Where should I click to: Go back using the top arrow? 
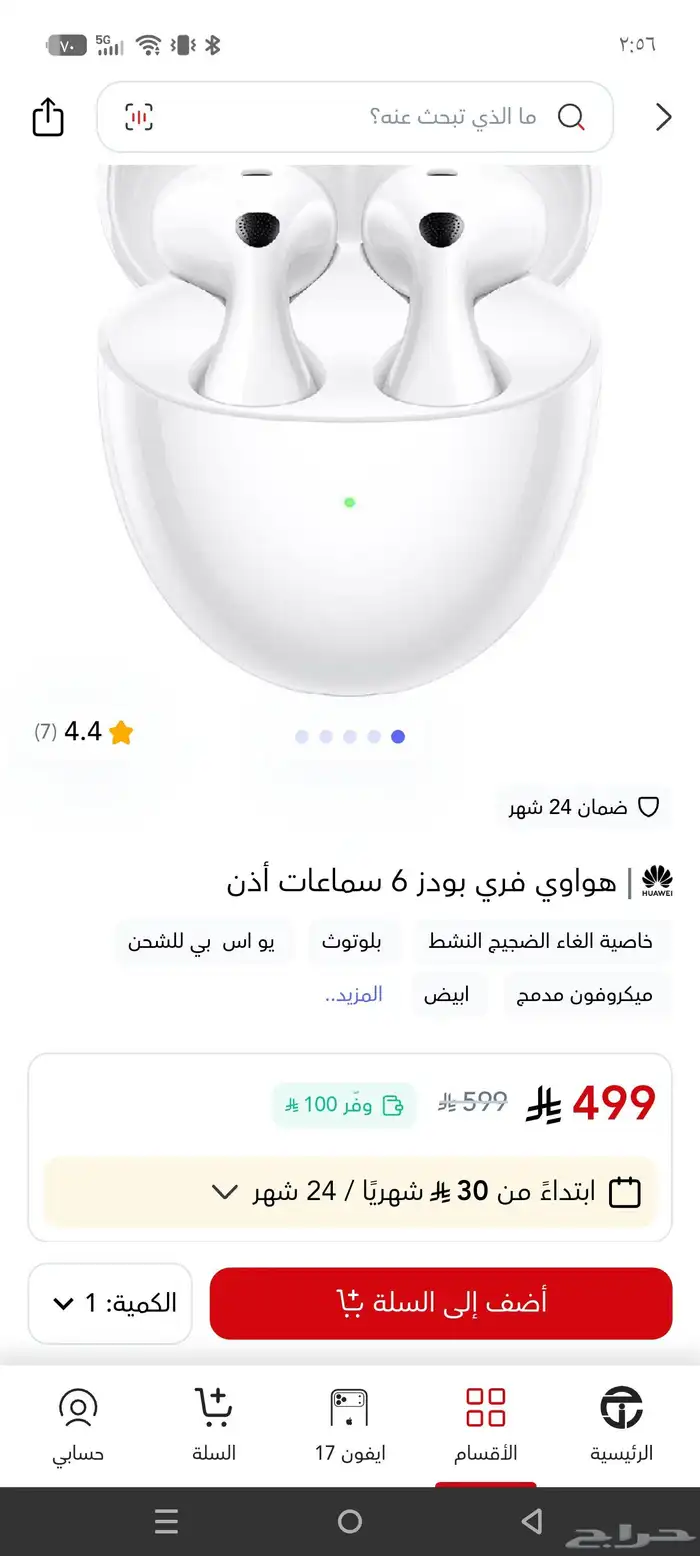(663, 117)
